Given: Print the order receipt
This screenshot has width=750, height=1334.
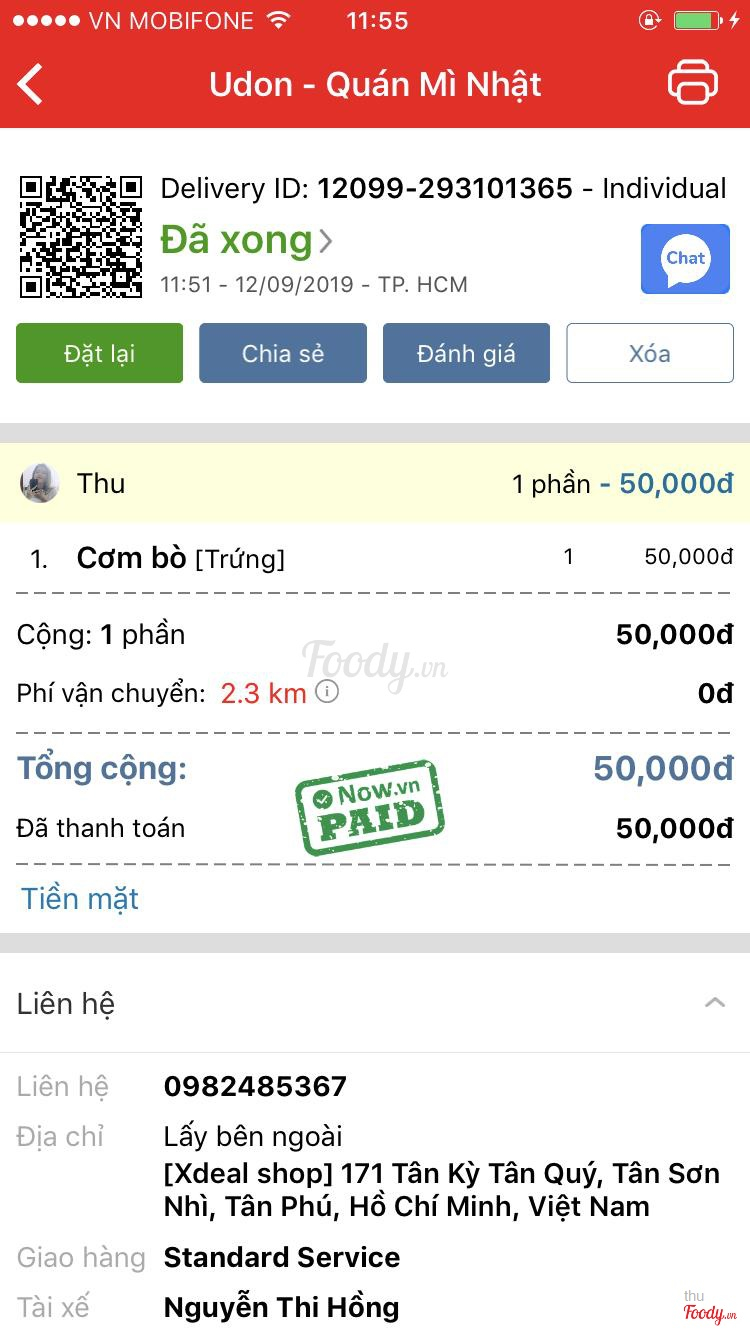Looking at the screenshot, I should coord(693,82).
